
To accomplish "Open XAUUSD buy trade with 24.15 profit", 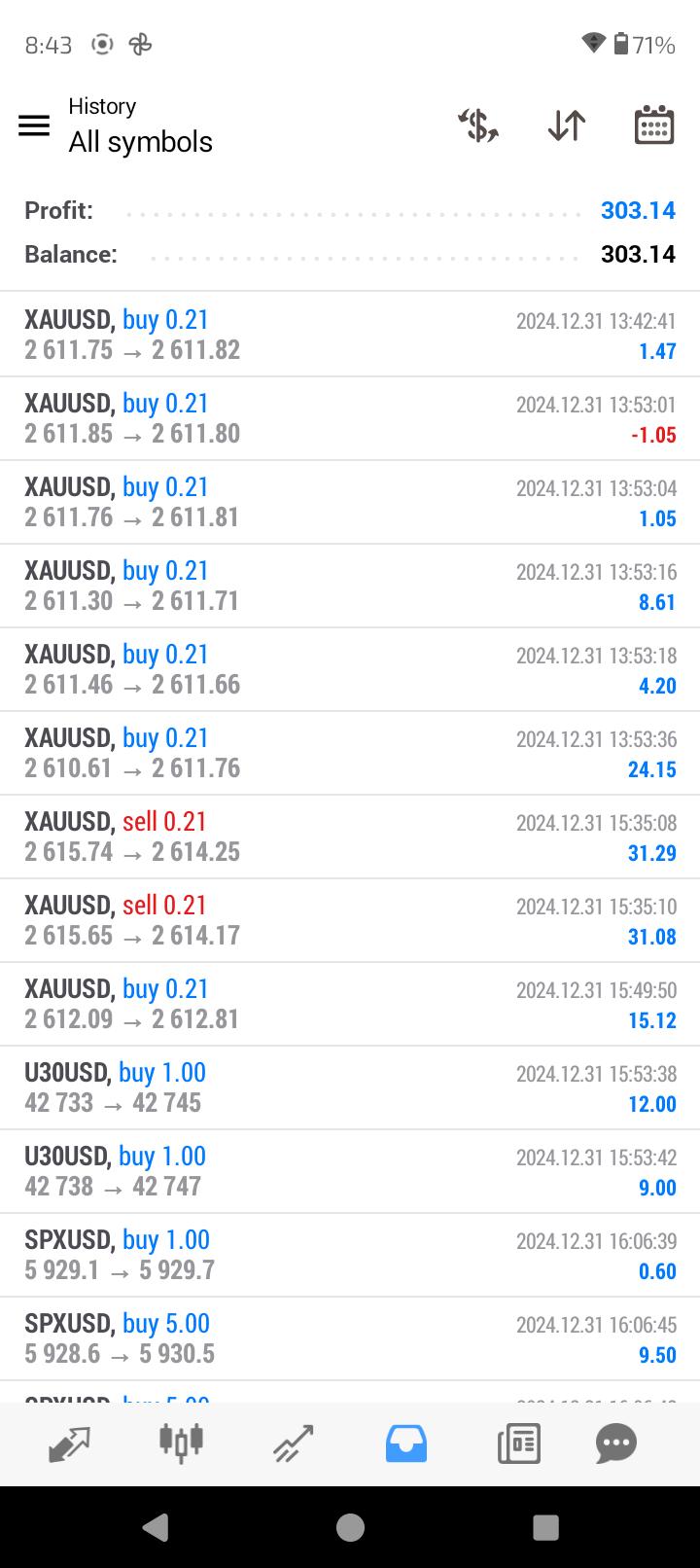I will 350,753.
